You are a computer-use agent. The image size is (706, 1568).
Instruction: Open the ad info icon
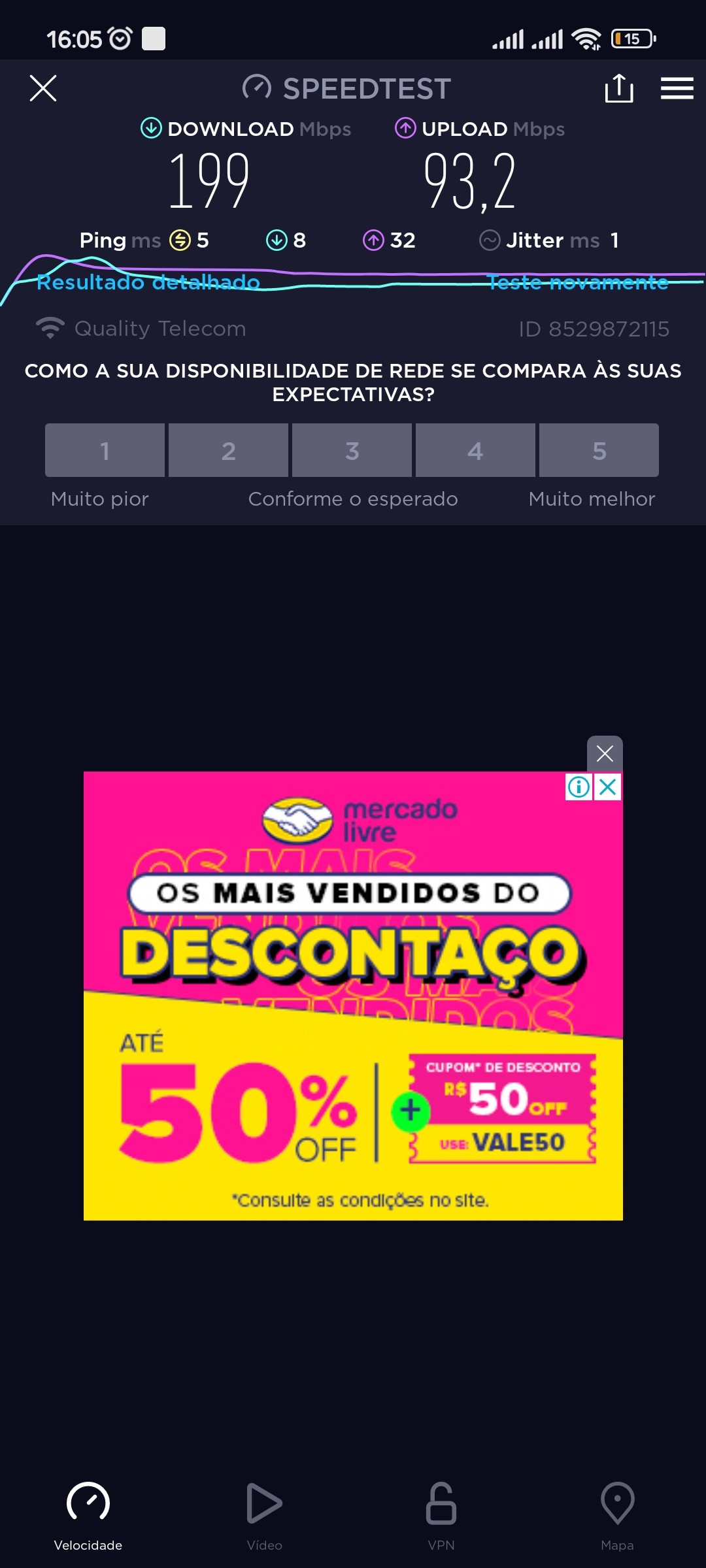coord(579,787)
